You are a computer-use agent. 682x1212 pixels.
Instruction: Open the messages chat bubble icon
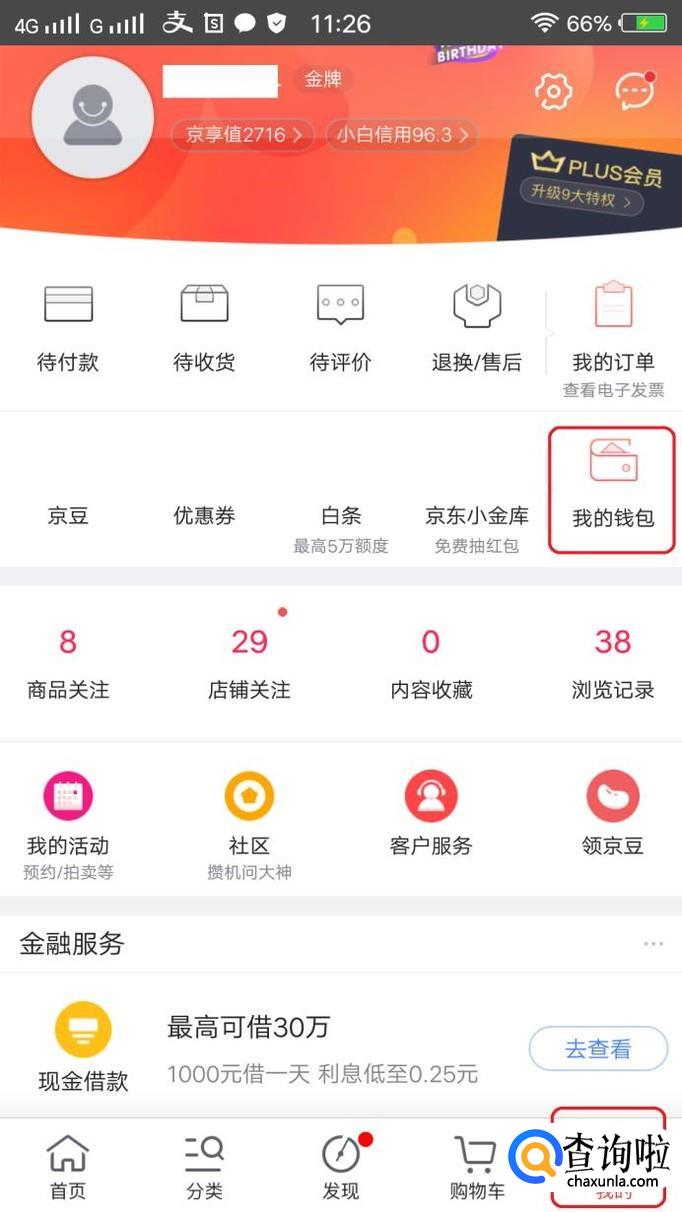click(635, 92)
